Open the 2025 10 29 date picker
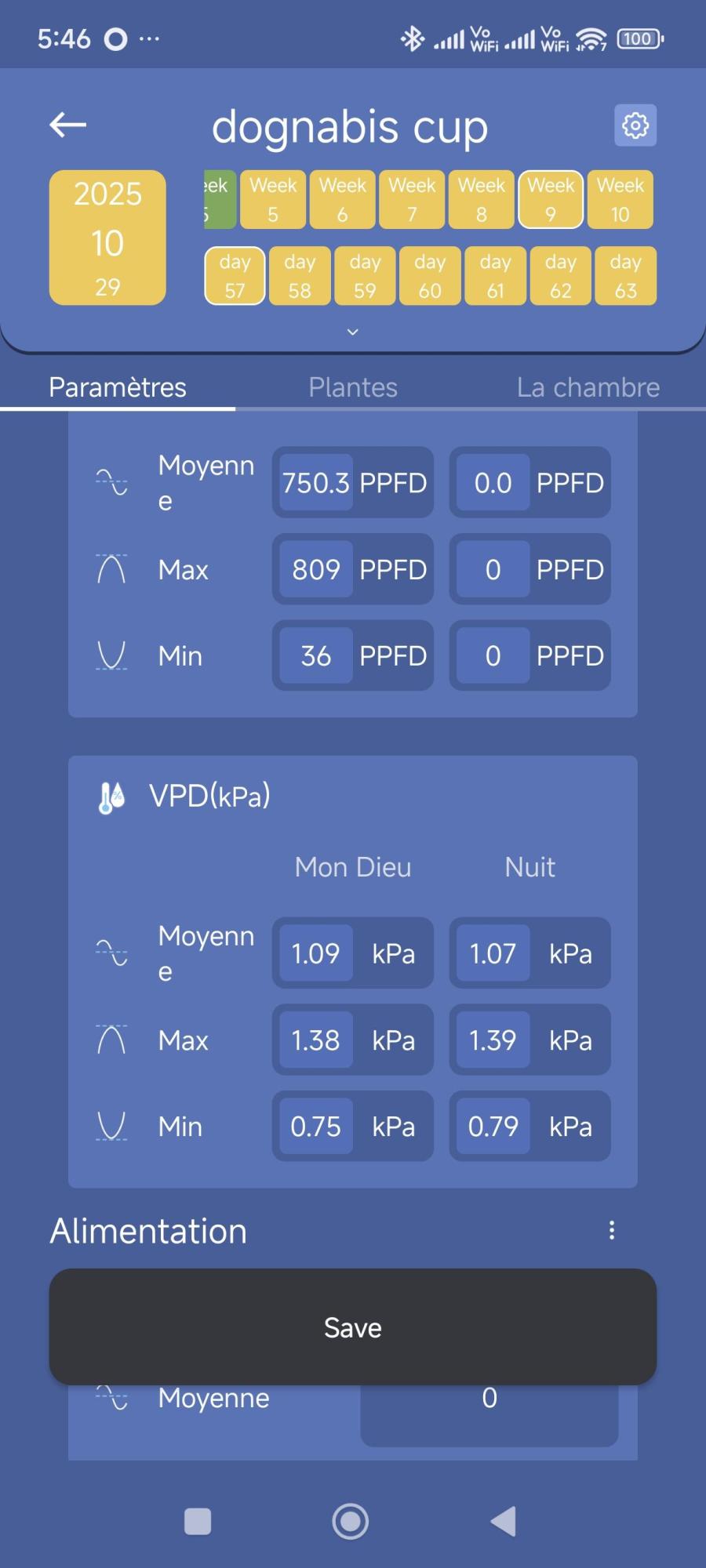 pos(107,238)
